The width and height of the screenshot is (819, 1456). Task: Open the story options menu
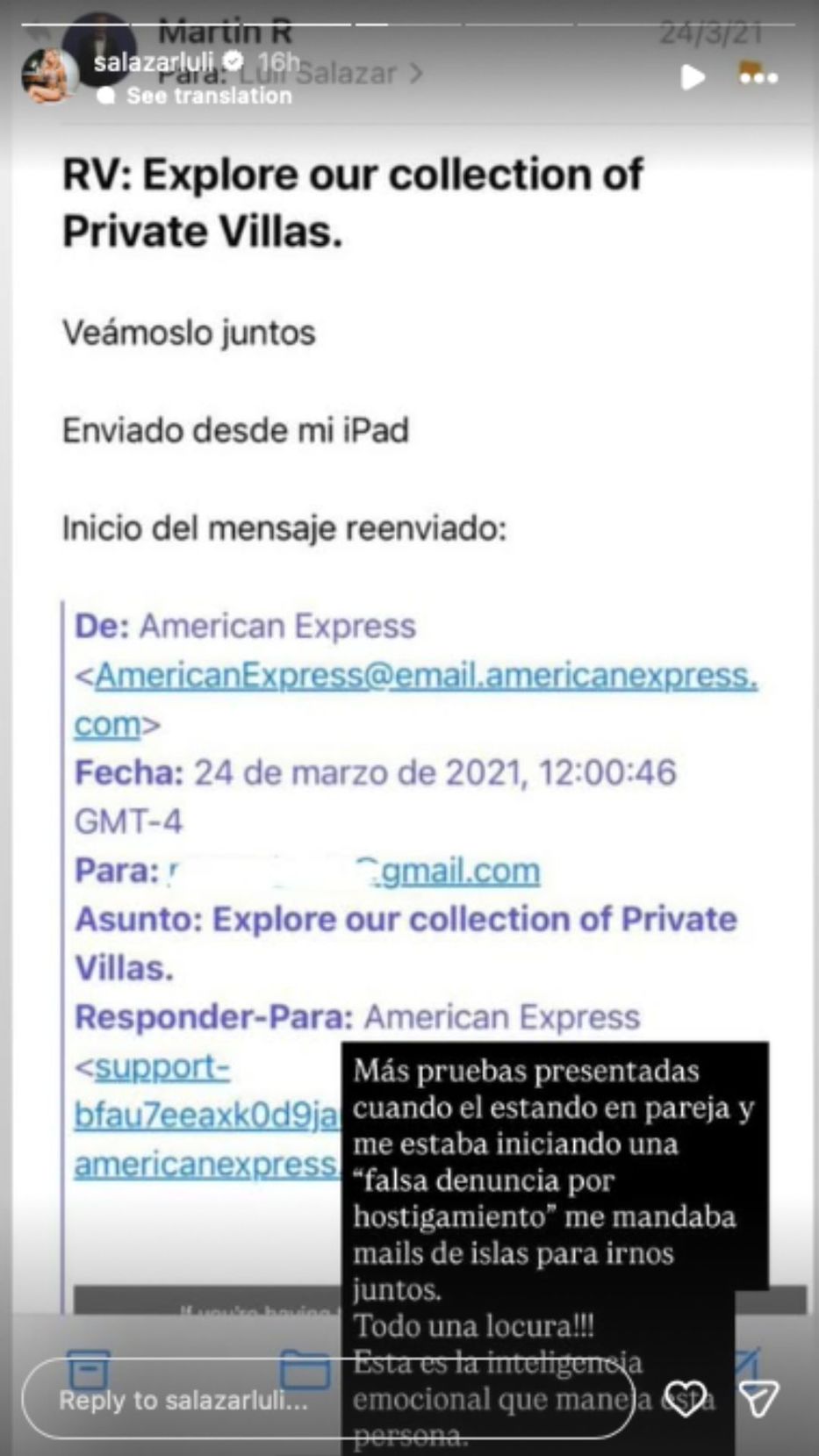point(758,77)
